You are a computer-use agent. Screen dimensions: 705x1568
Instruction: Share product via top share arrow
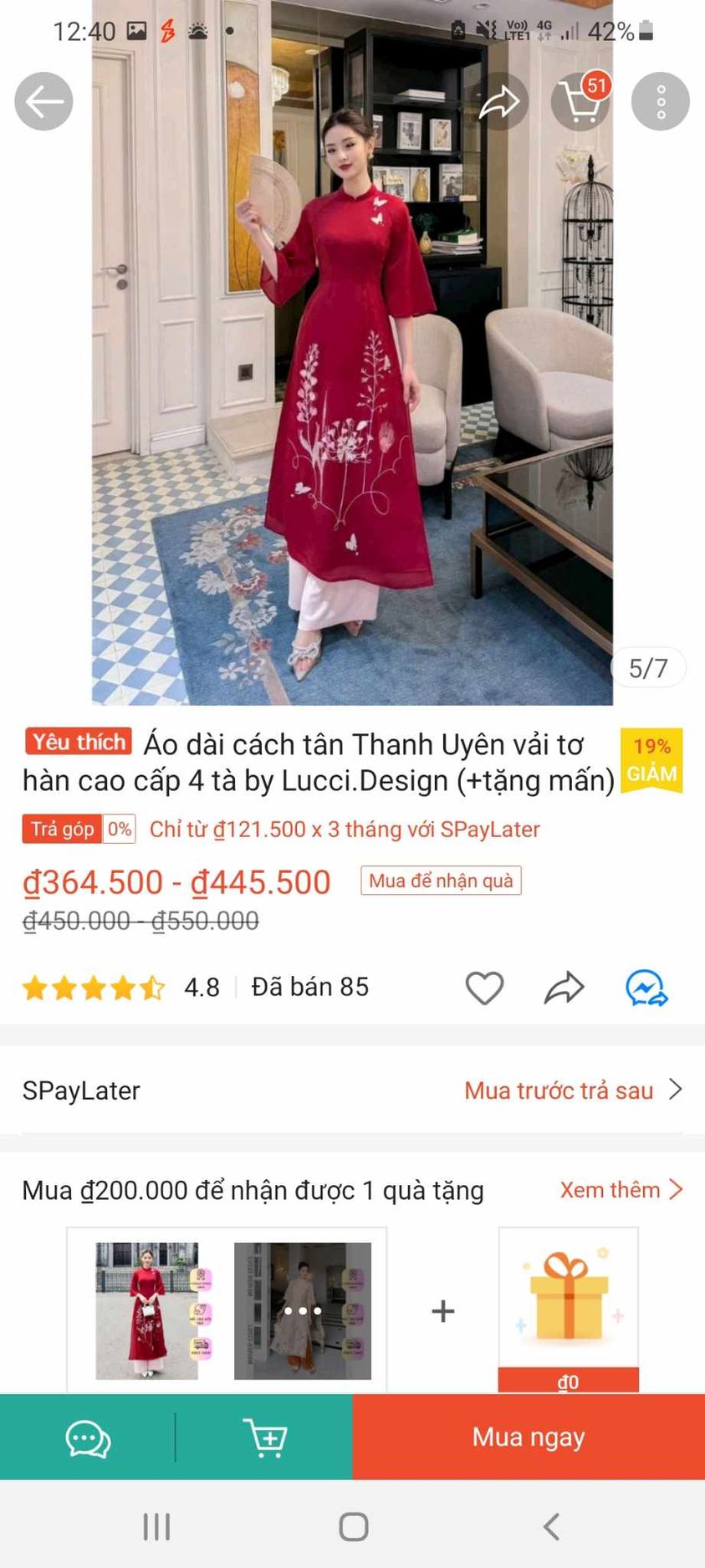[x=499, y=102]
